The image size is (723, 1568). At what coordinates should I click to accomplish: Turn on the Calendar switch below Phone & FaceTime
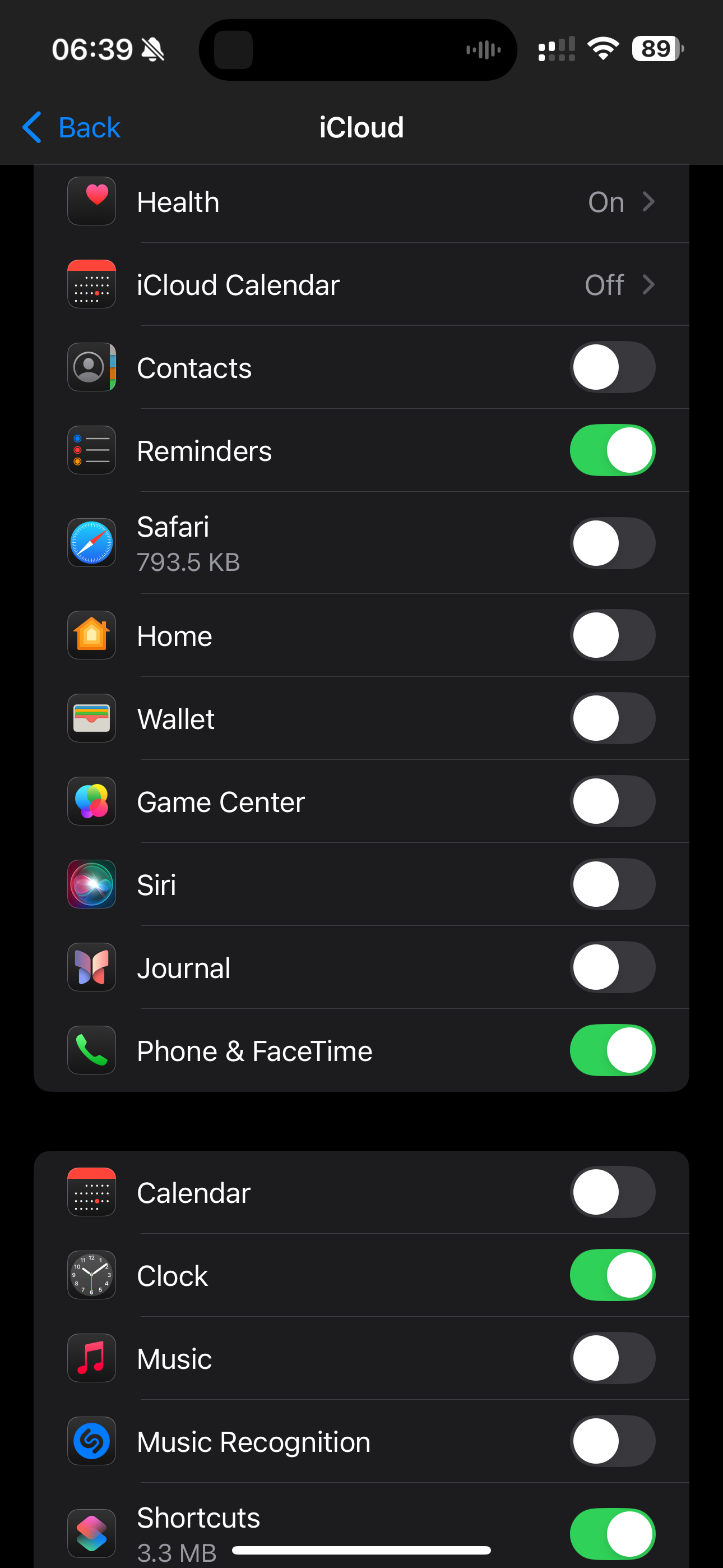pos(611,1192)
